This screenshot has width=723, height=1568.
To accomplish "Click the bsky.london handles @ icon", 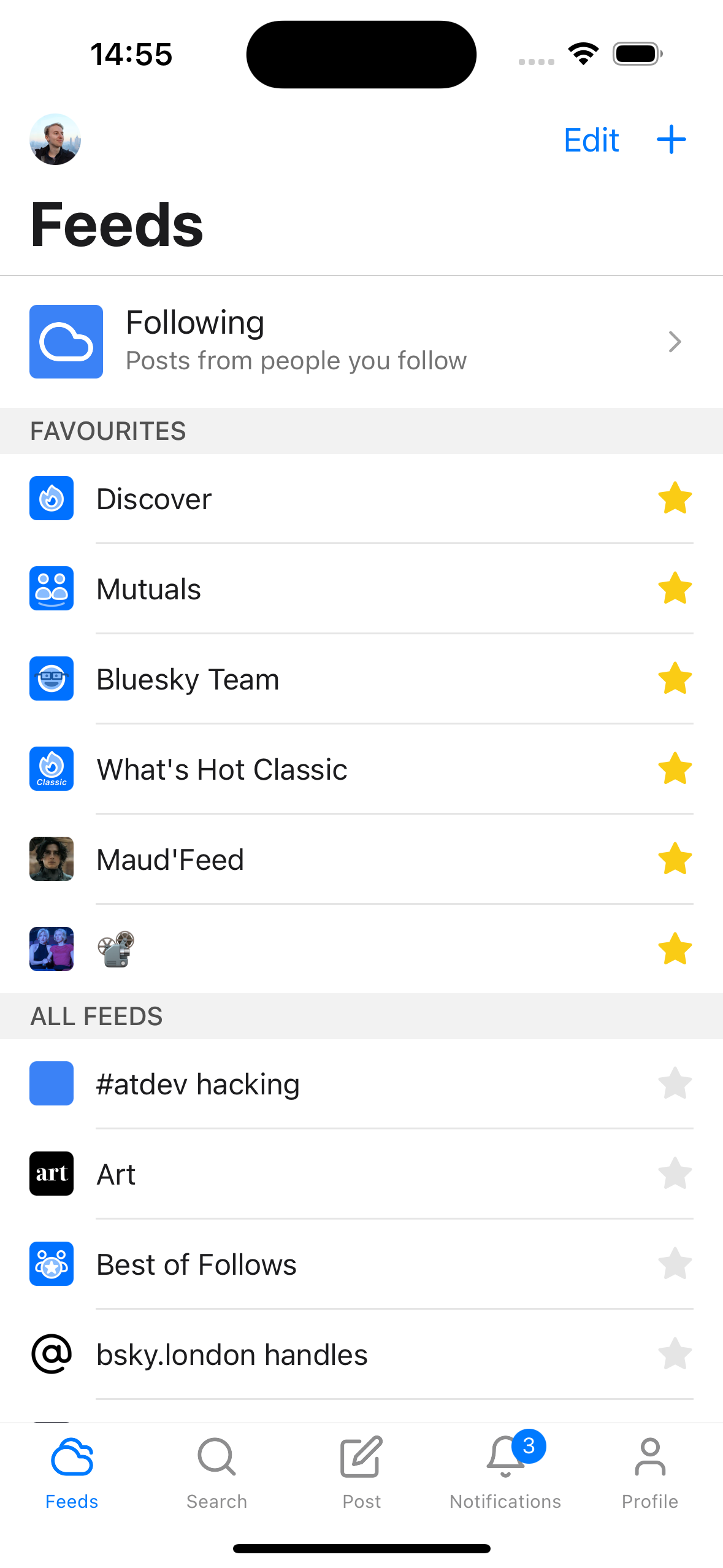I will [x=52, y=1354].
